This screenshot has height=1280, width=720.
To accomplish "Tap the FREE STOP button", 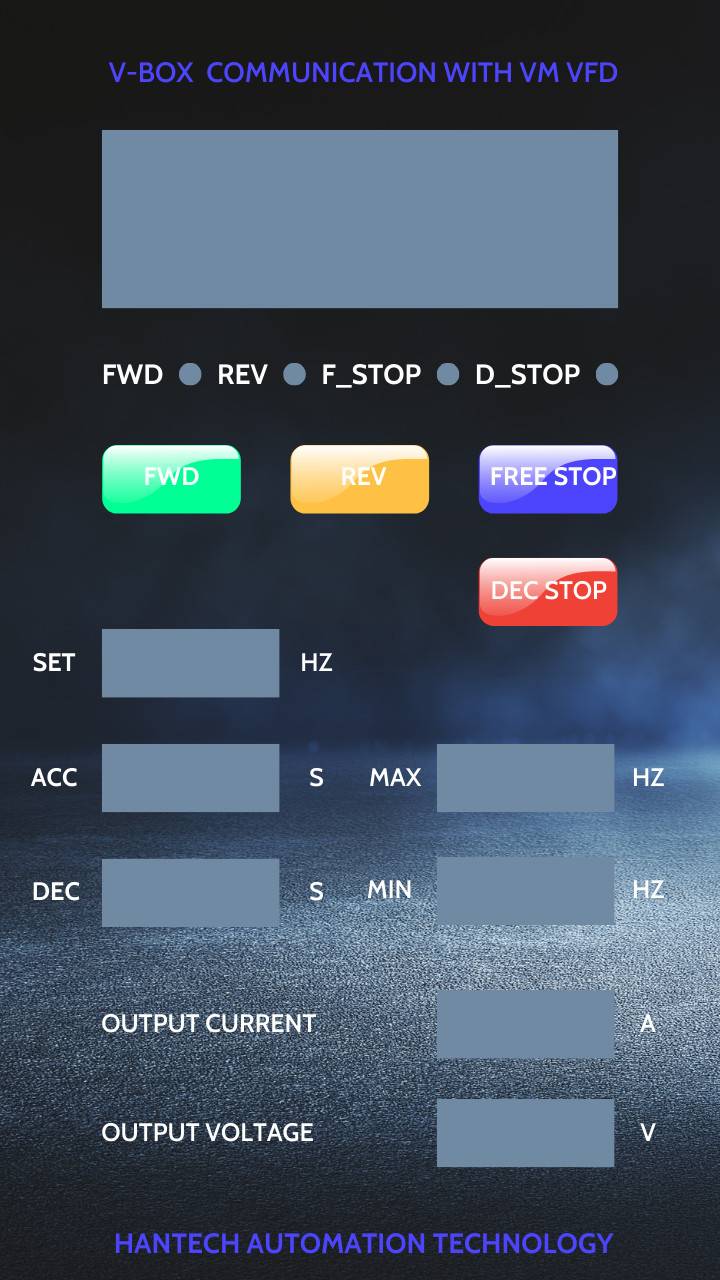I will (x=548, y=479).
